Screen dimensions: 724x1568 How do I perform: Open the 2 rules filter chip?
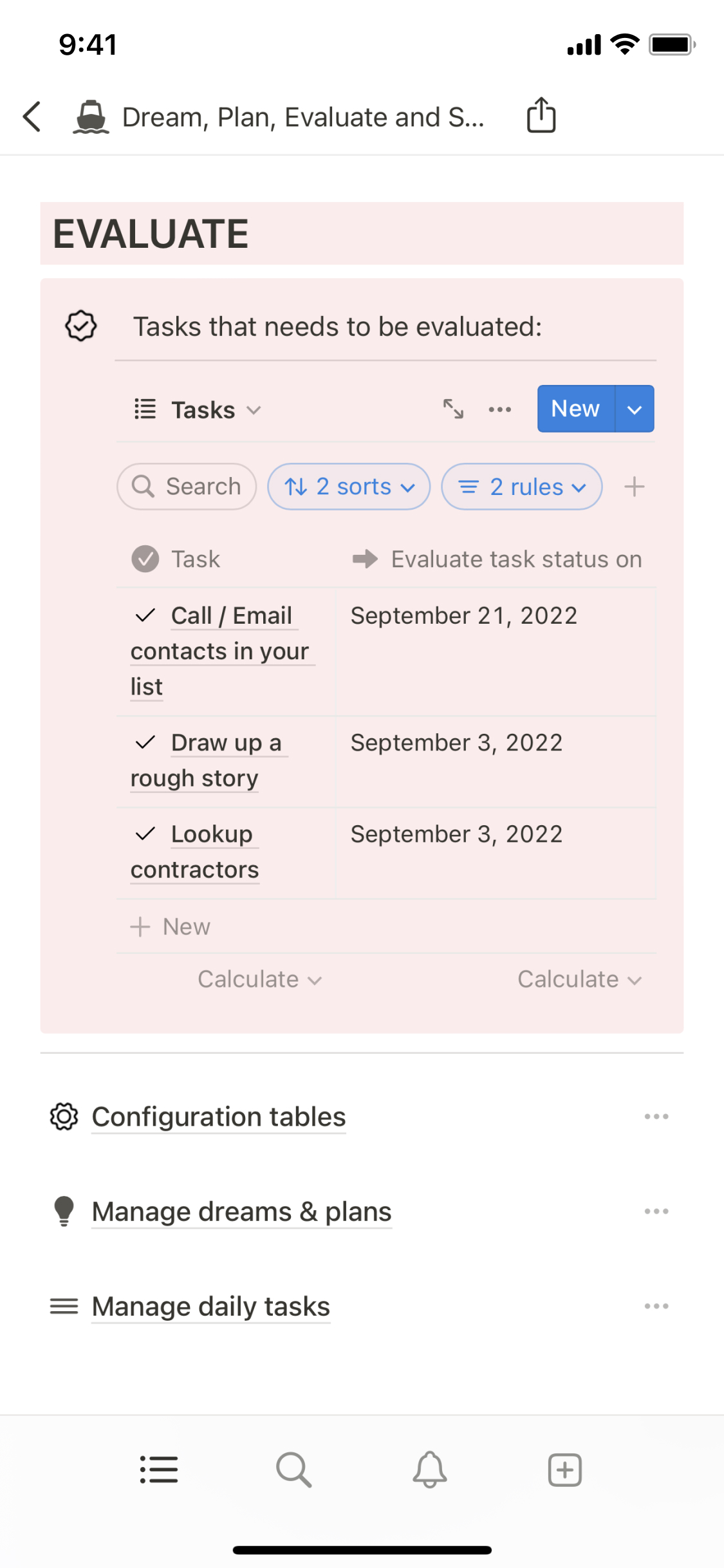(x=521, y=487)
